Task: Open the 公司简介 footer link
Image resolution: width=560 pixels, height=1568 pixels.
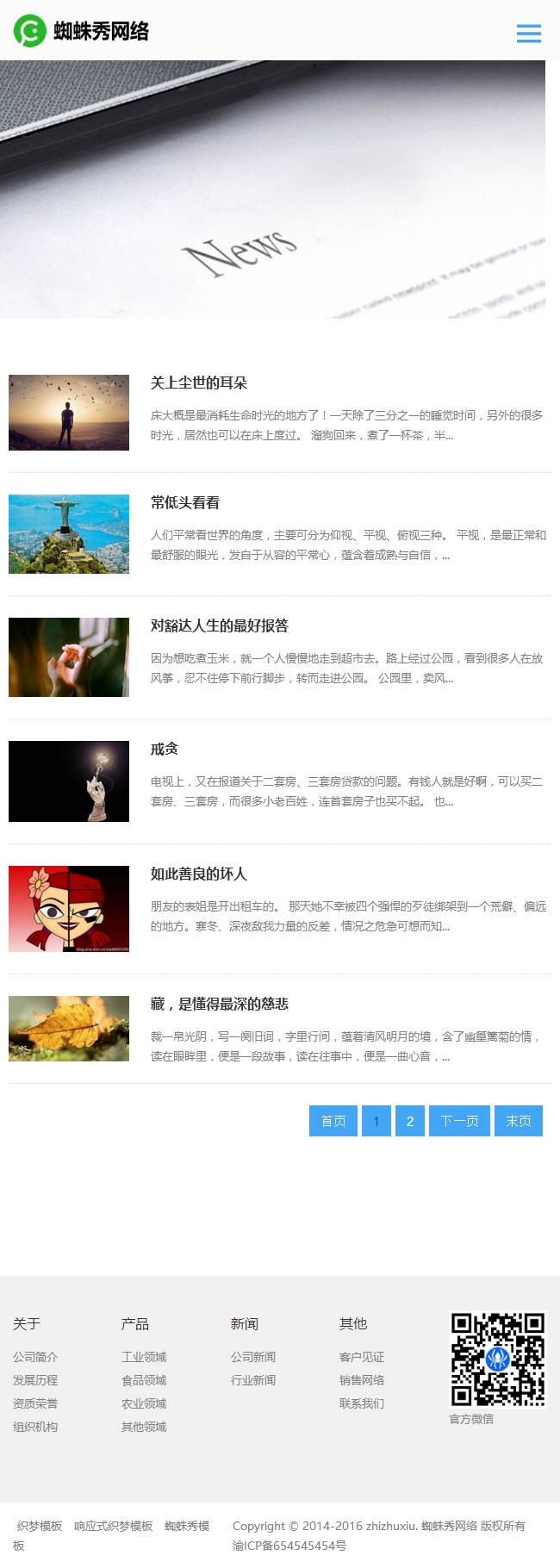Action: point(35,1357)
